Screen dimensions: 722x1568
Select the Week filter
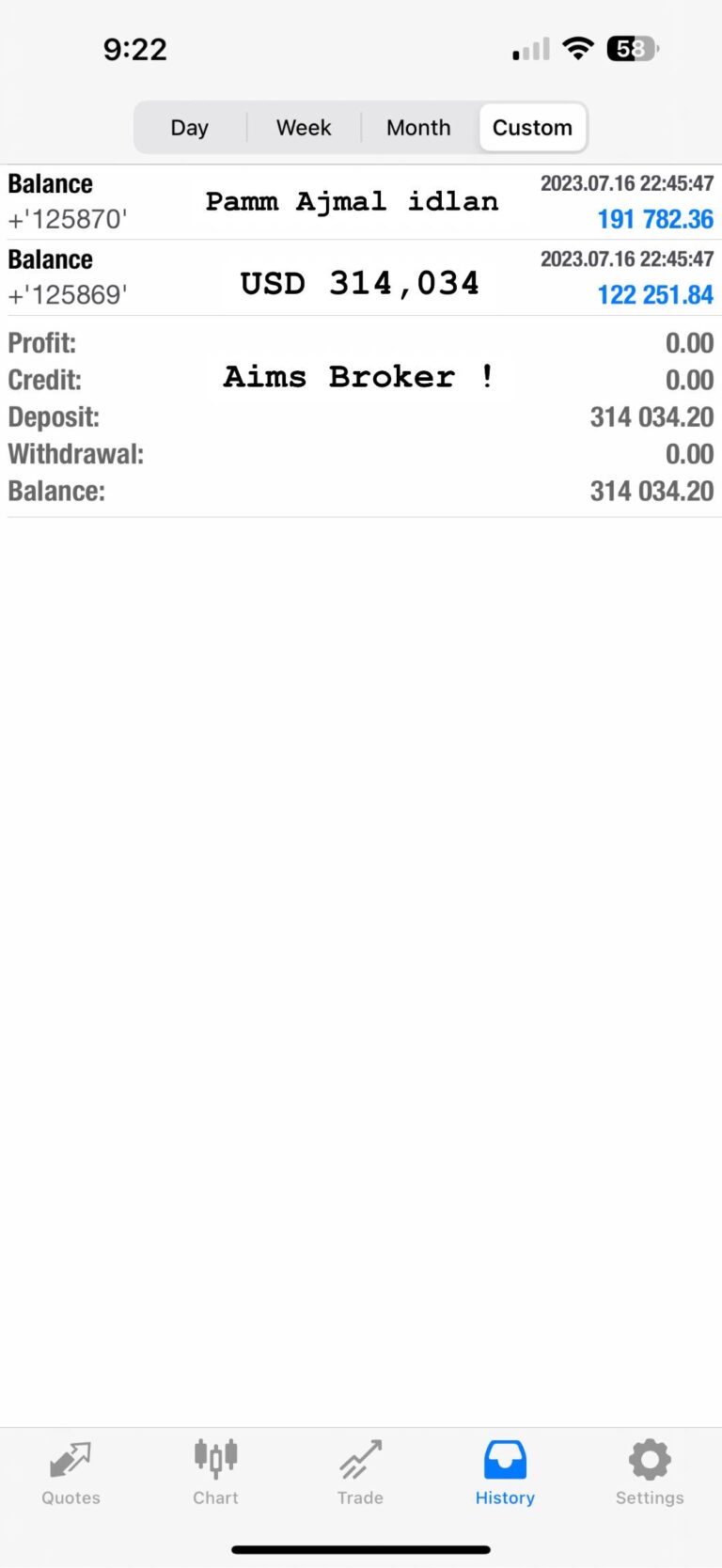[304, 127]
